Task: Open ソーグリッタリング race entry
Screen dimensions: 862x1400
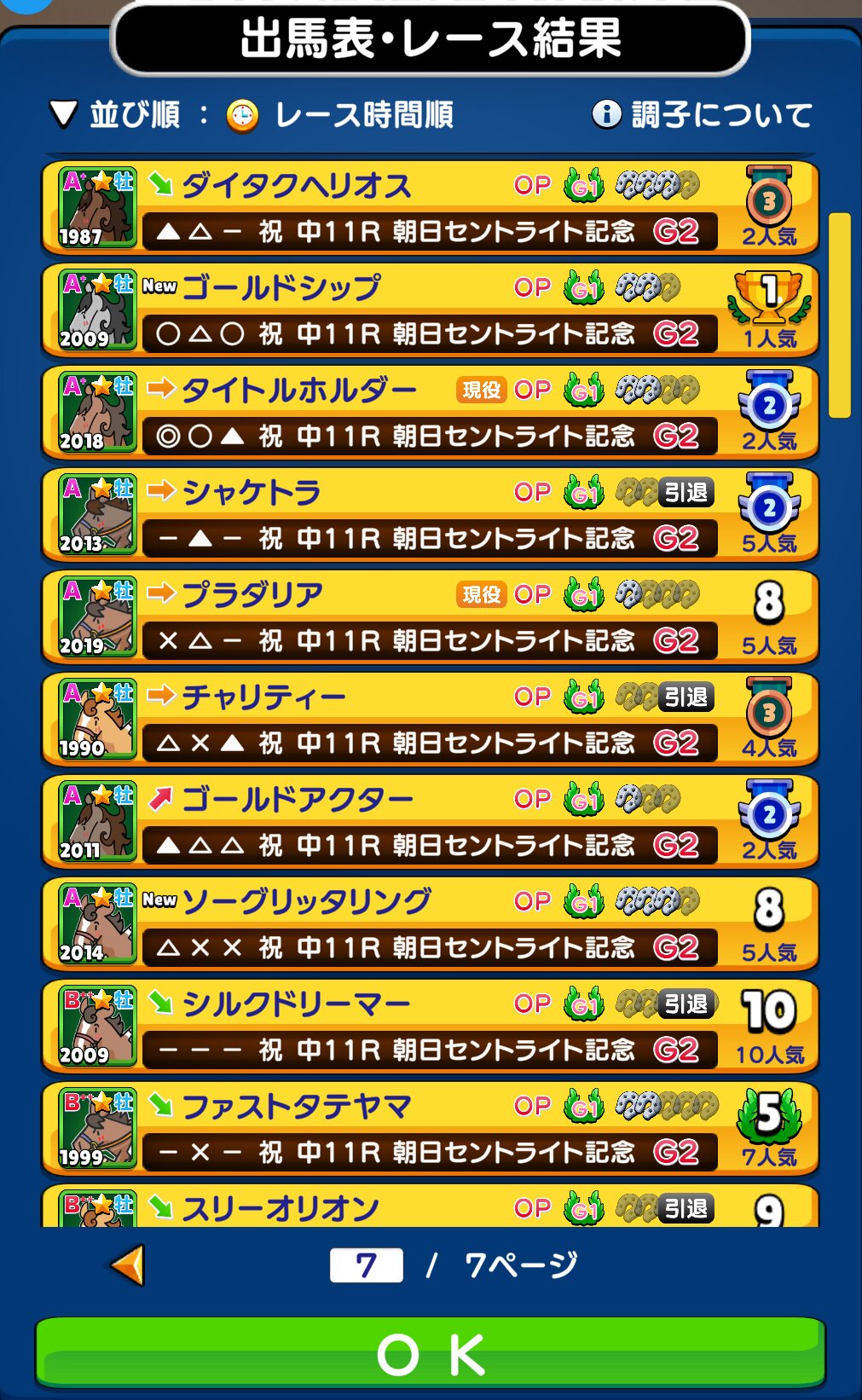Action: pyautogui.click(x=430, y=924)
